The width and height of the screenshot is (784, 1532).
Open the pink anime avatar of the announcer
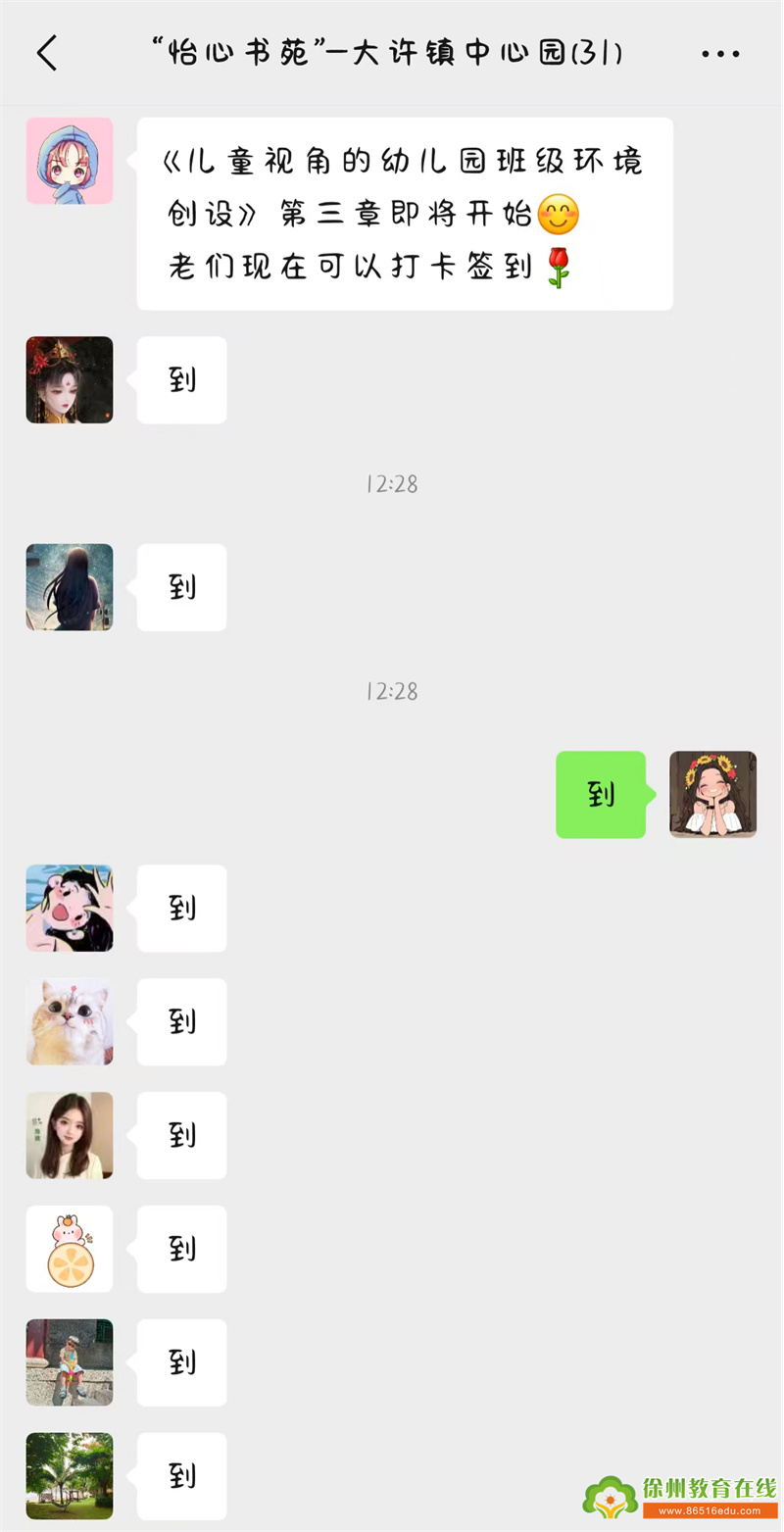pos(69,160)
